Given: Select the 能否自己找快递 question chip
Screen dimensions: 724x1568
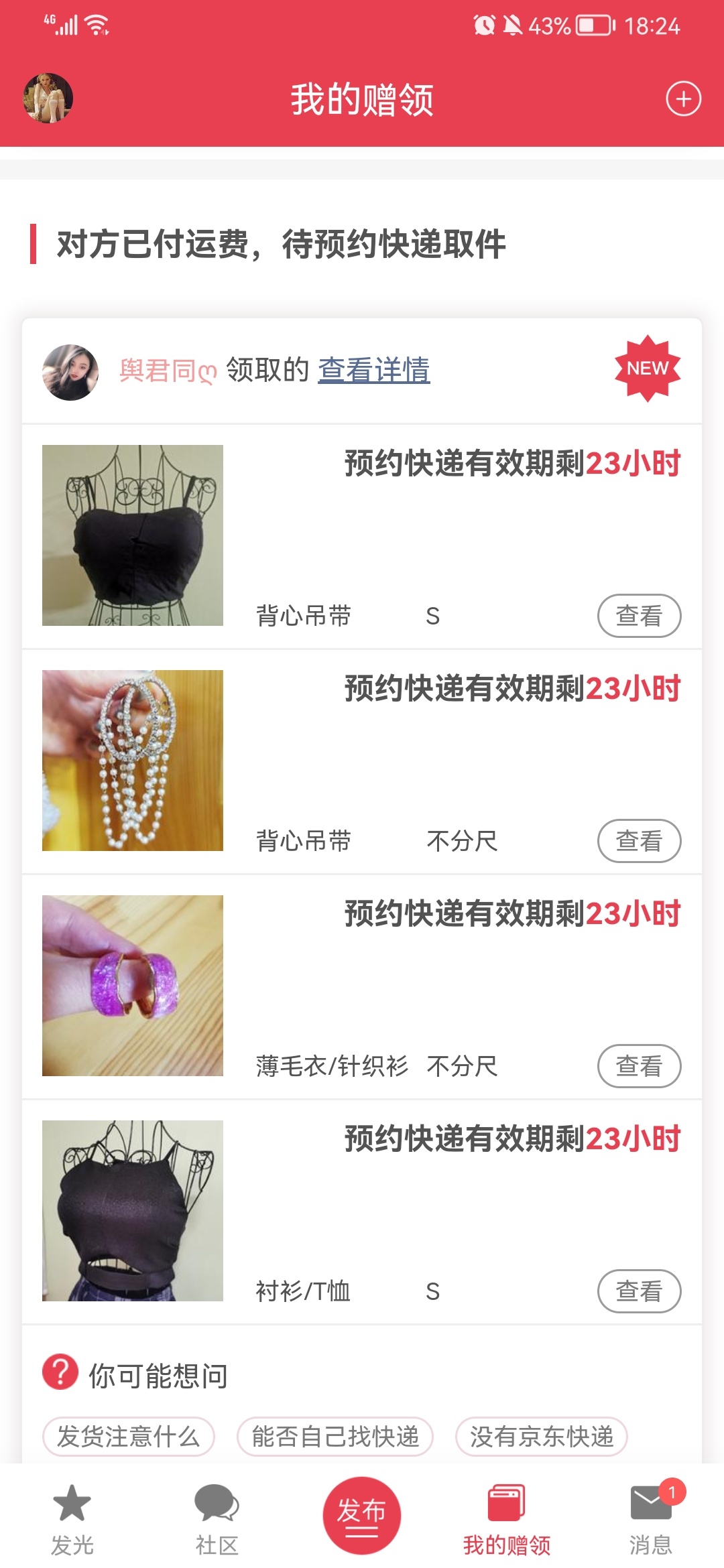Looking at the screenshot, I should (x=335, y=1437).
